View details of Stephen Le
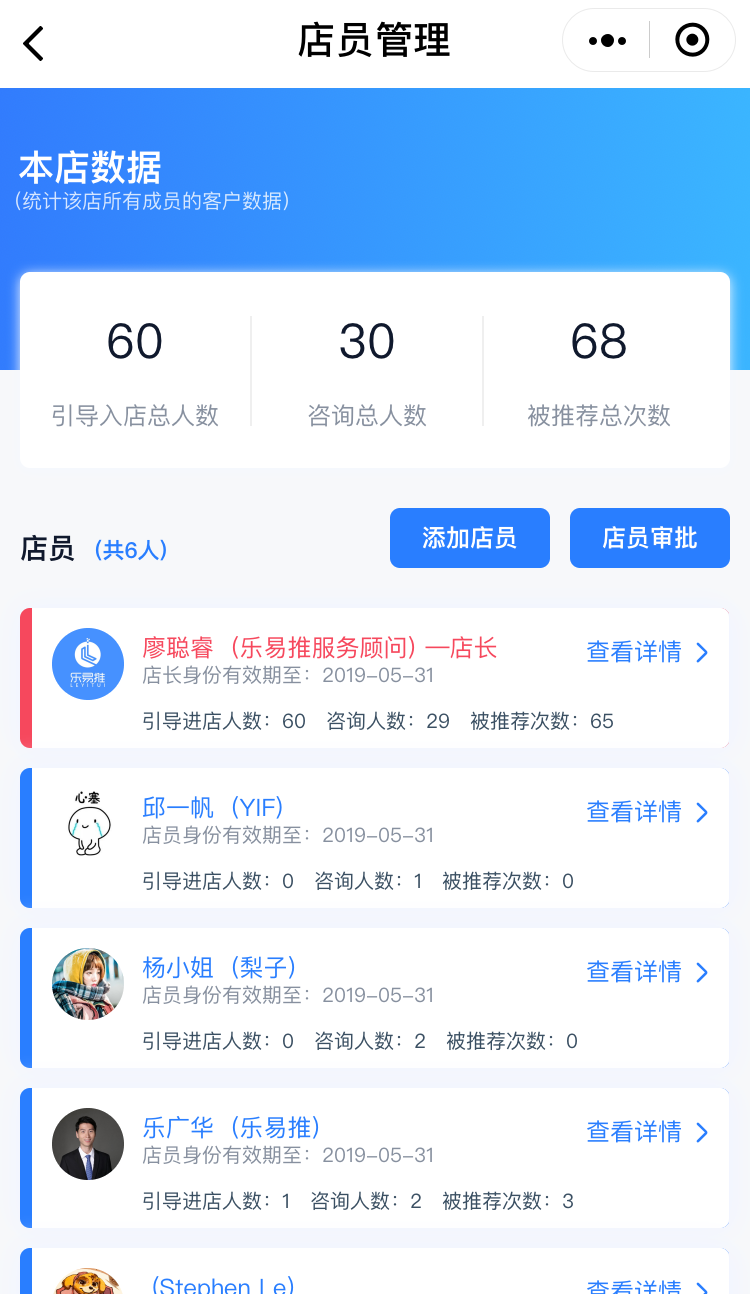 647,1286
